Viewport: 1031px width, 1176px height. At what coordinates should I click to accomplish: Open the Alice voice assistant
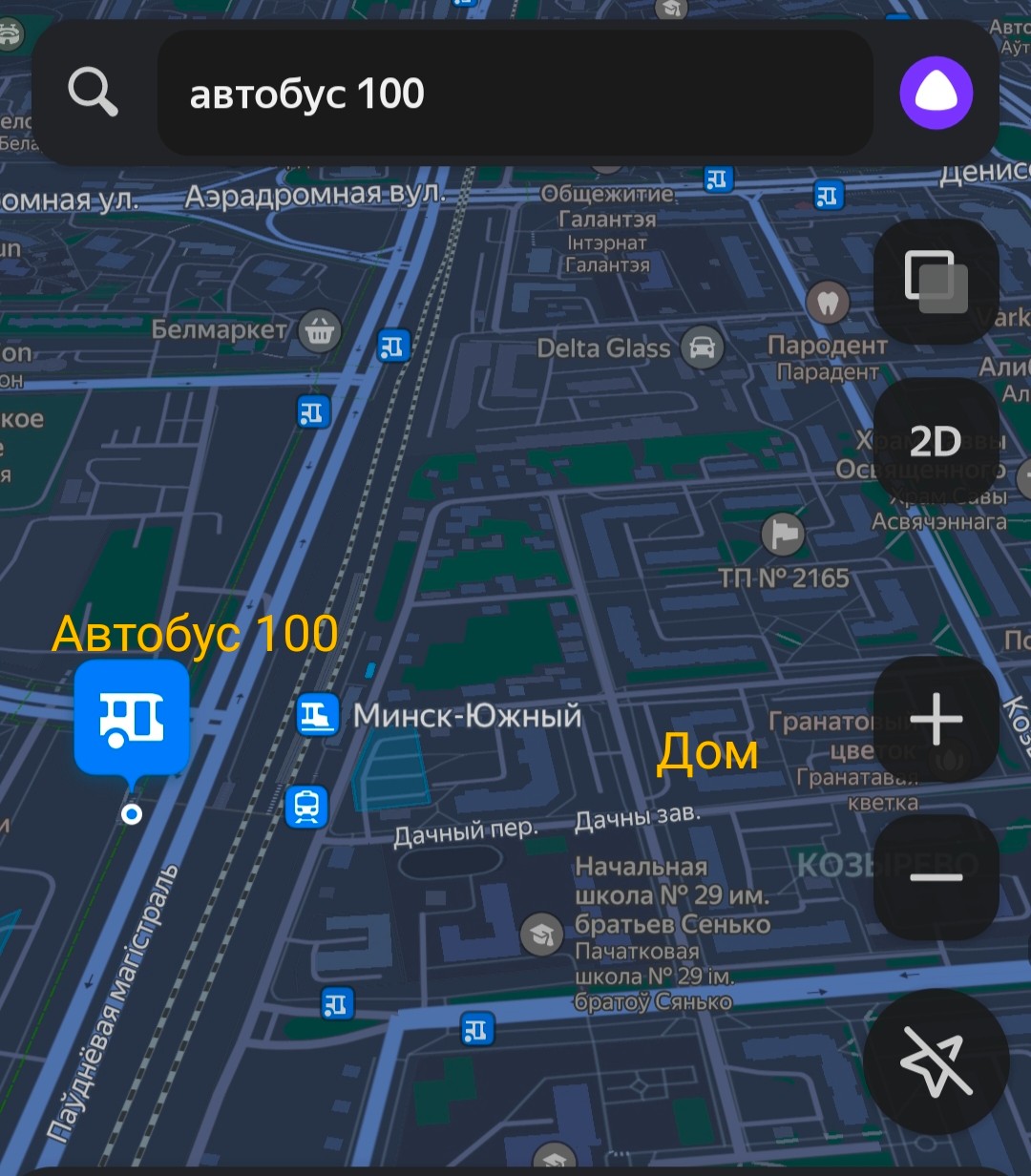[936, 94]
